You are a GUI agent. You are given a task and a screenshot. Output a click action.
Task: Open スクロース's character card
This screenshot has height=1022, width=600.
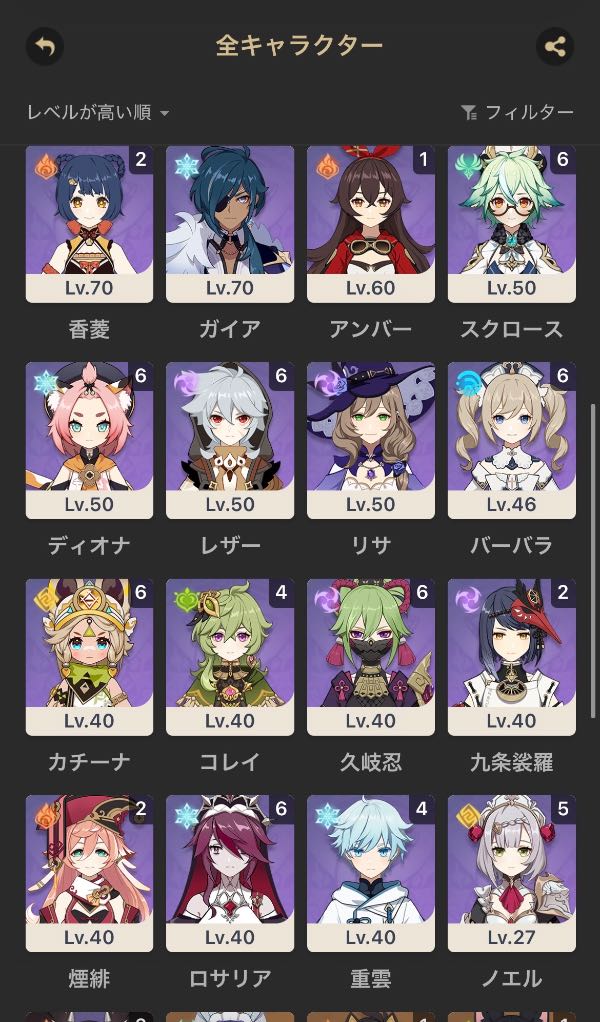click(x=512, y=224)
